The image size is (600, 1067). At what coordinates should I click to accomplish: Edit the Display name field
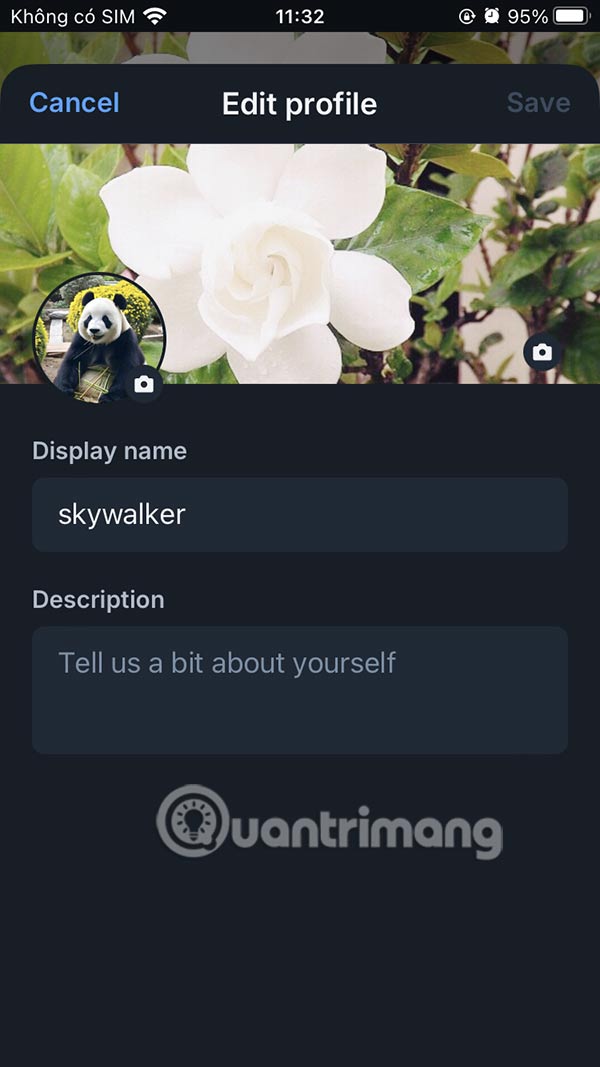click(x=300, y=514)
